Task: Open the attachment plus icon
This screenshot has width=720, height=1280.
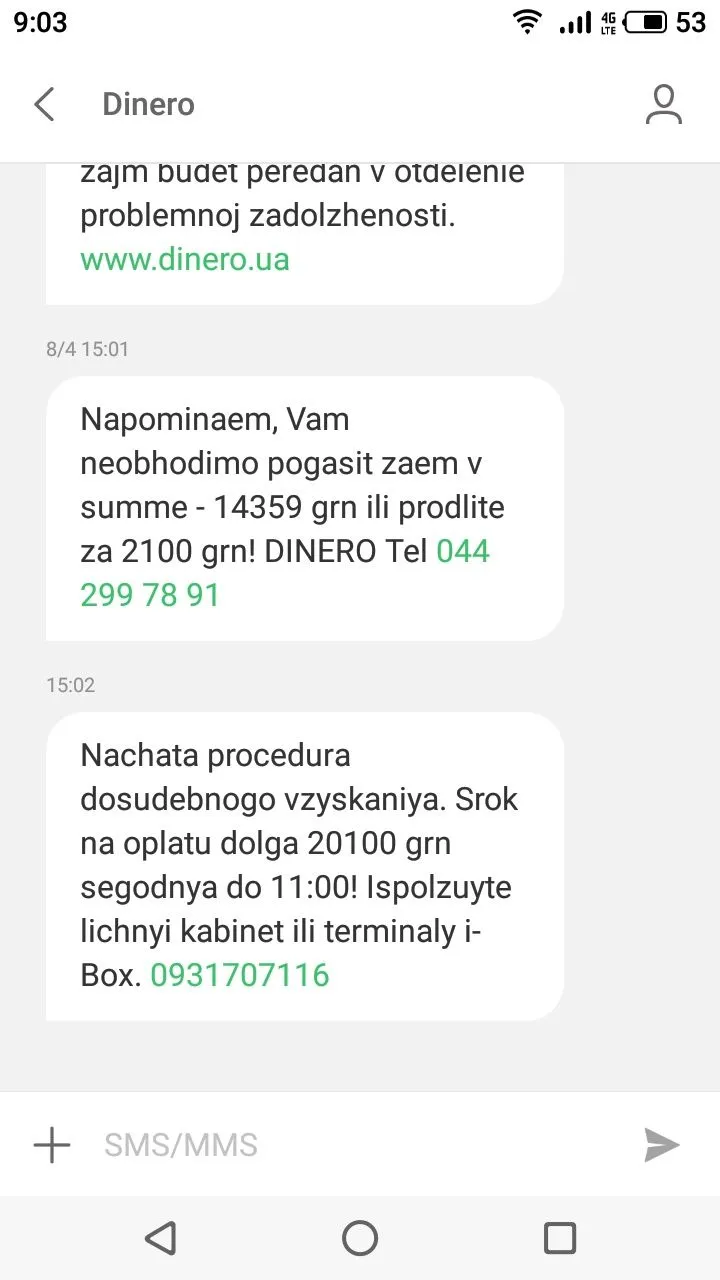Action: (52, 1145)
